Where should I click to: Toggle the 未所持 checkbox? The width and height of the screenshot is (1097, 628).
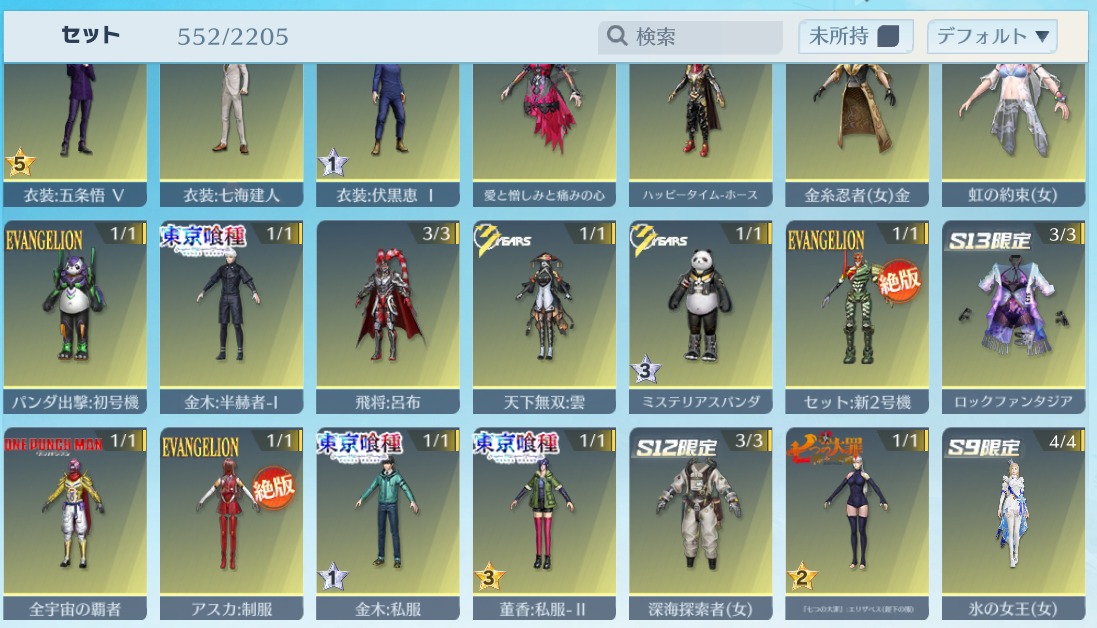[887, 37]
